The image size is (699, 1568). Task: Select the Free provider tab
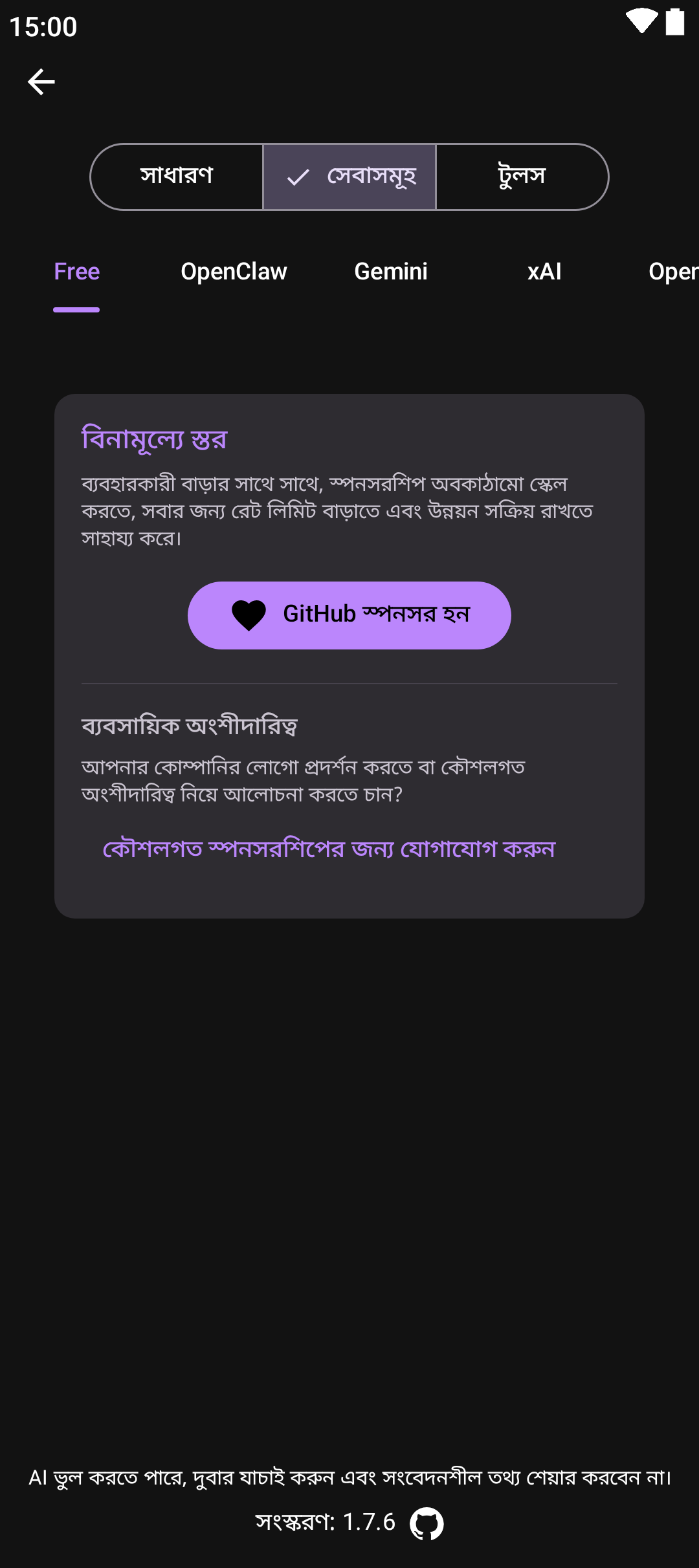coord(77,272)
